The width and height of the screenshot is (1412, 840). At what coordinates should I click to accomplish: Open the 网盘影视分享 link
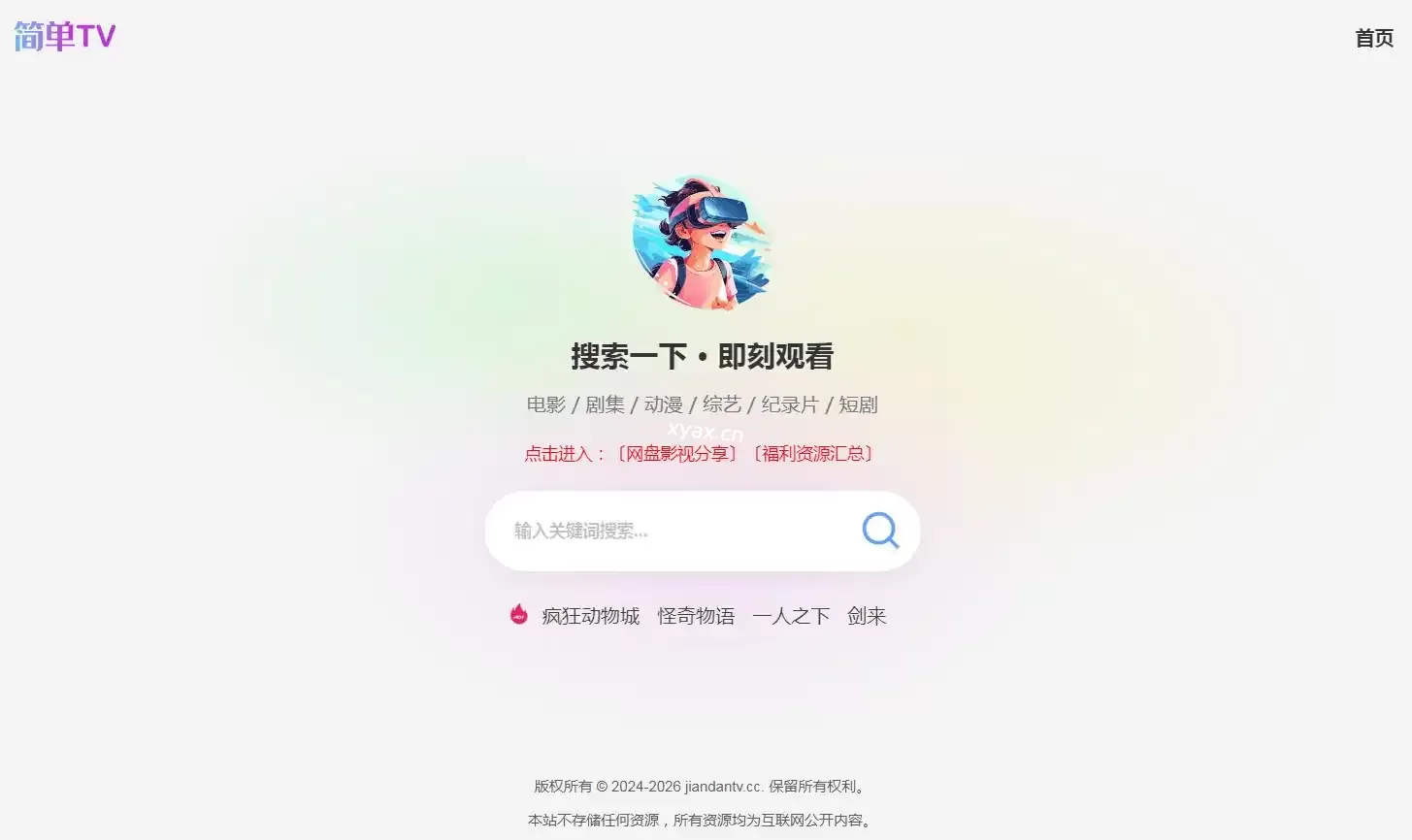677,454
